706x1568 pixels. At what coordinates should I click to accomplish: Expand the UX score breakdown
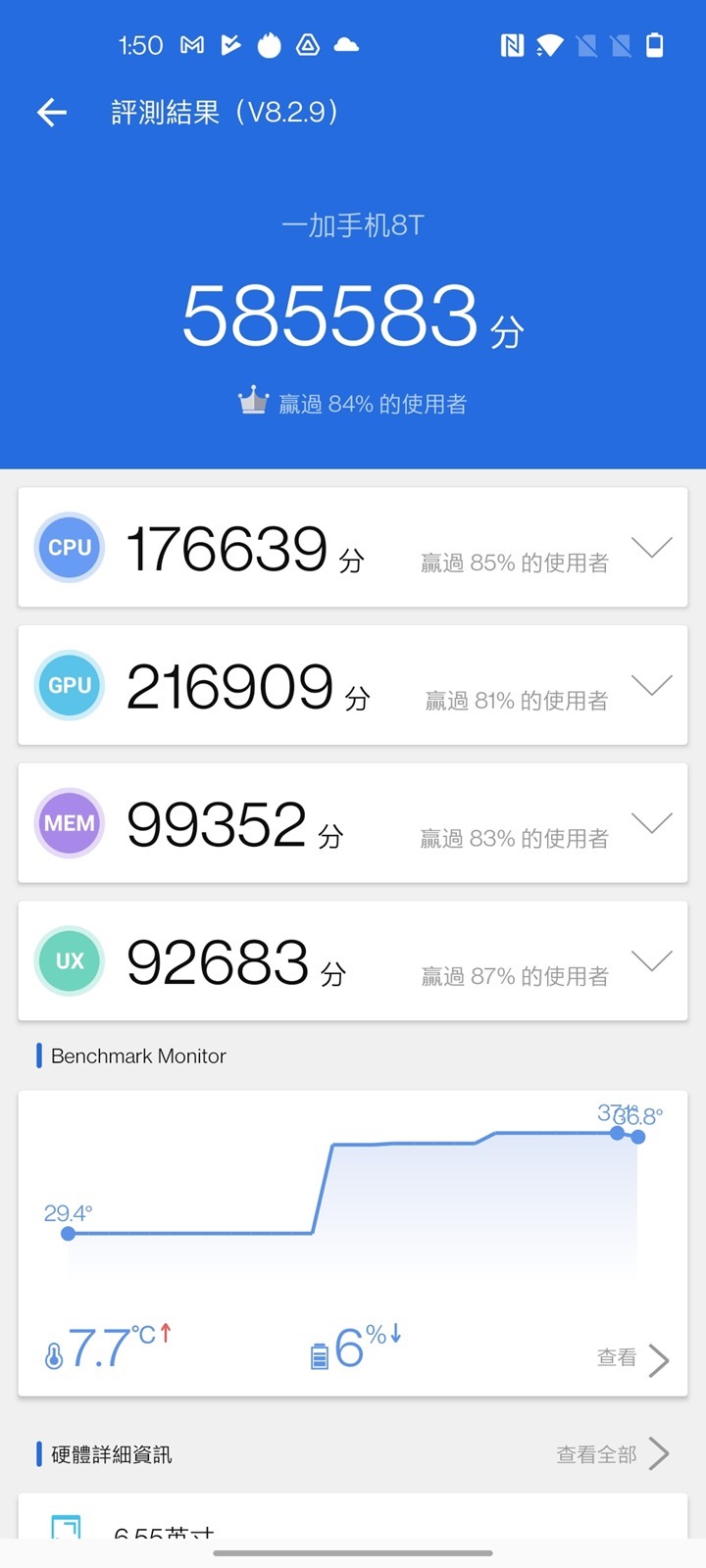click(x=652, y=960)
